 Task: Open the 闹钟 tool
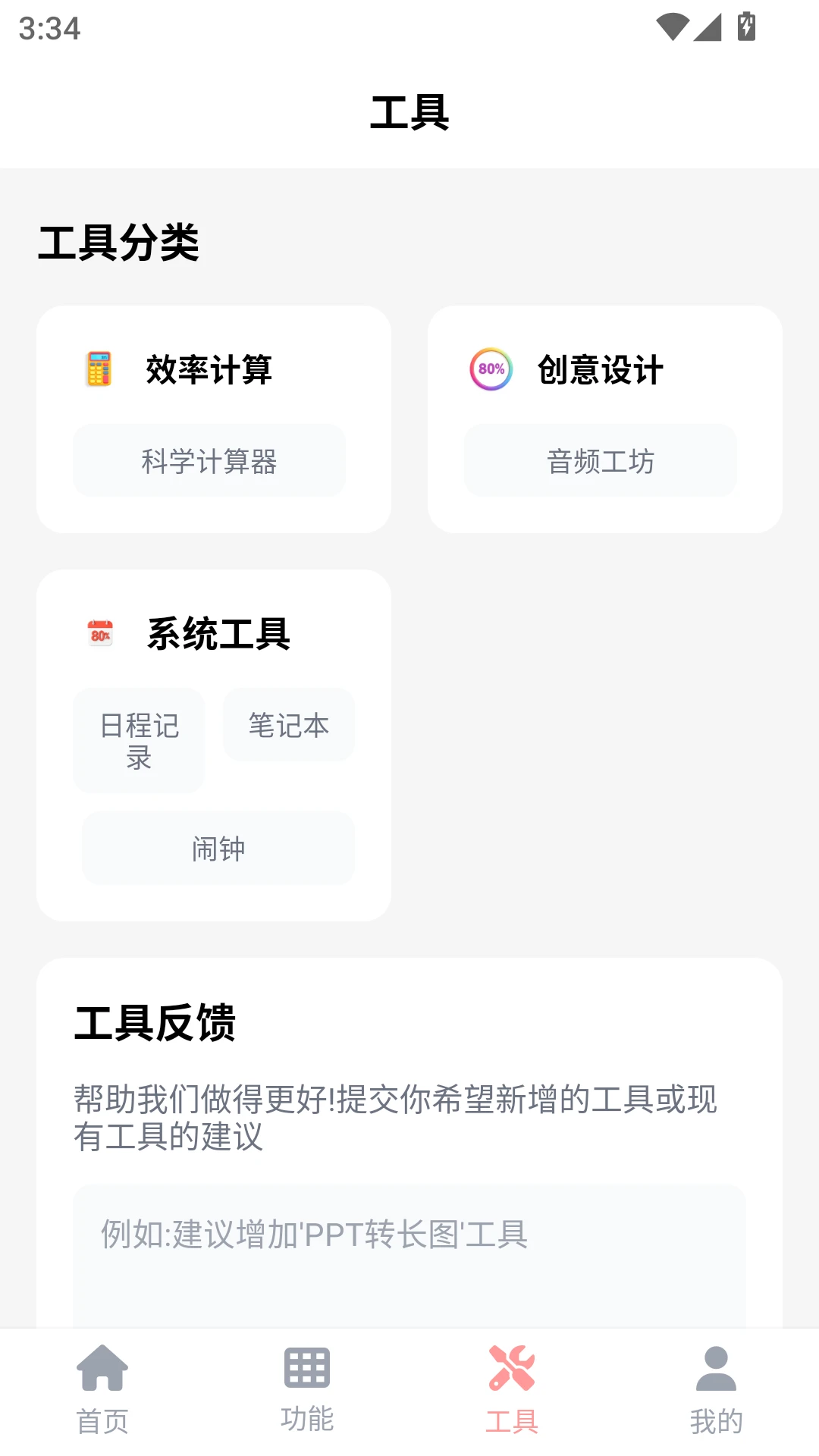coord(218,849)
